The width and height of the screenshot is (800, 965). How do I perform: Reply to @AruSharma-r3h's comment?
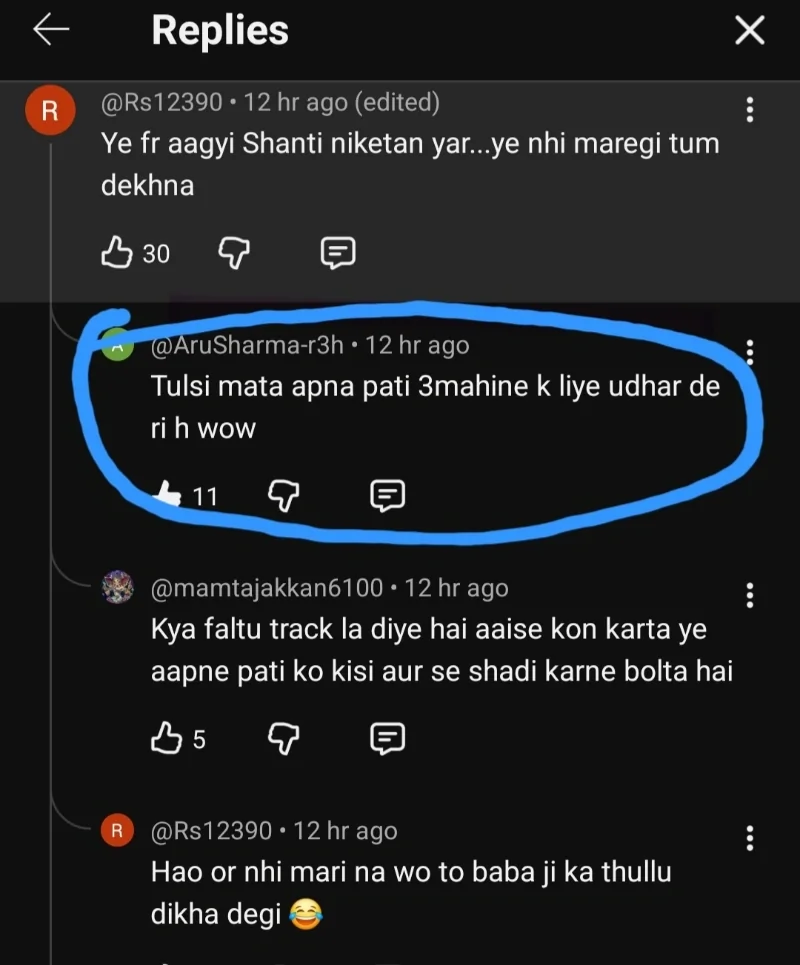pyautogui.click(x=387, y=495)
